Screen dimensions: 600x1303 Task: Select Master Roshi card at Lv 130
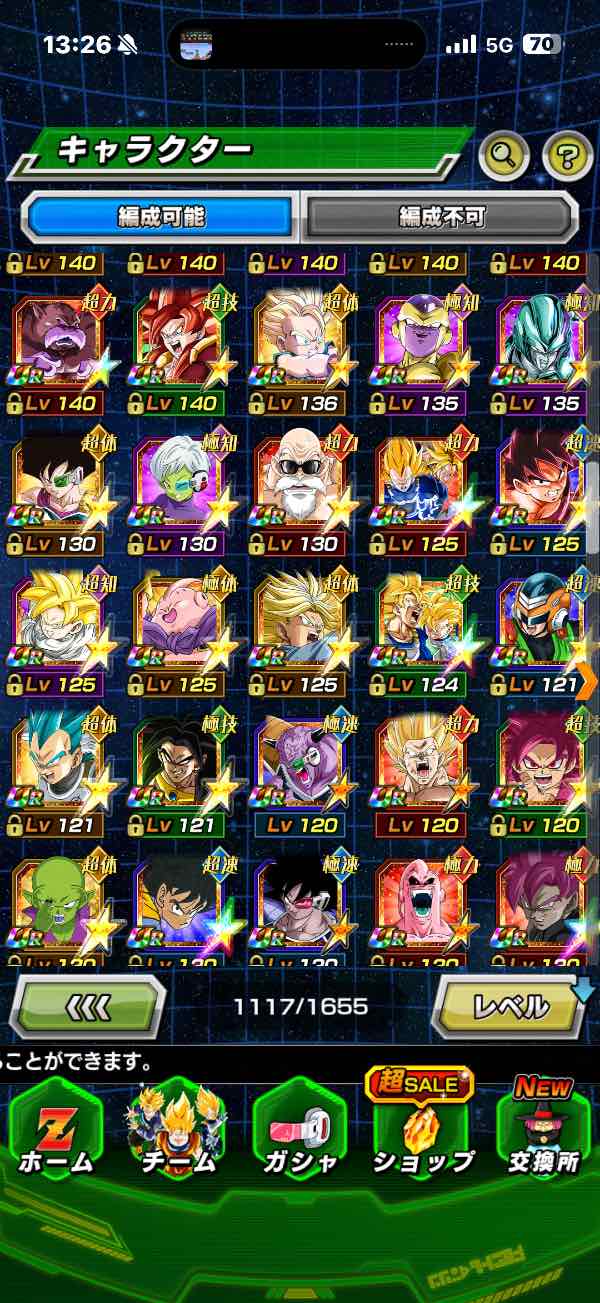(x=300, y=480)
